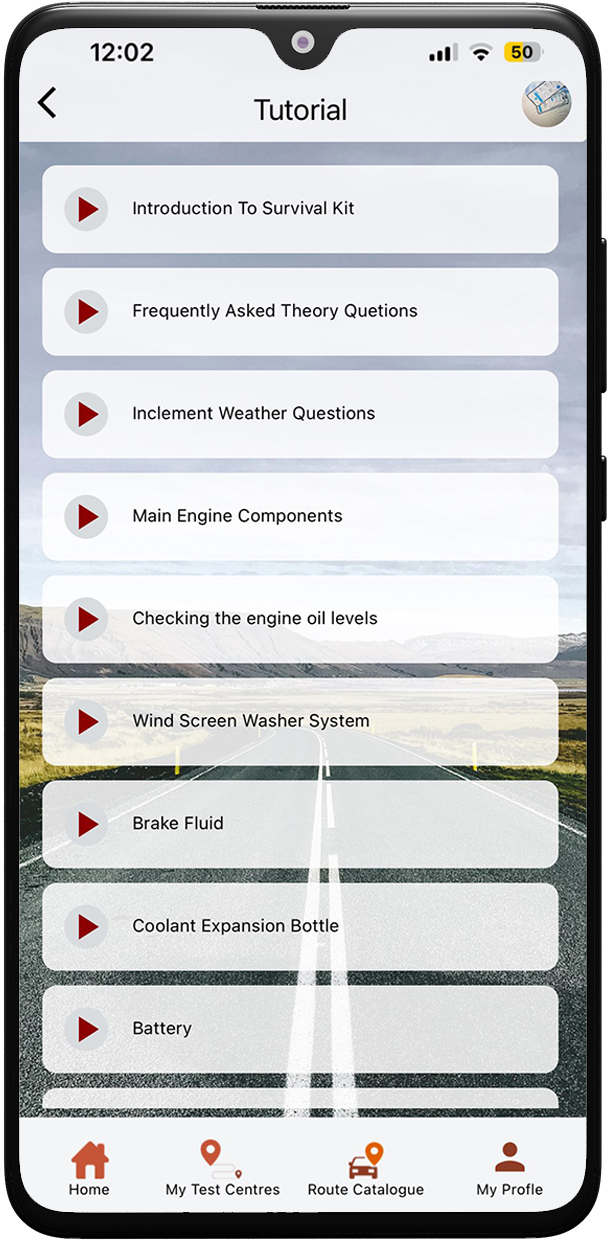Image resolution: width=608 pixels, height=1240 pixels.
Task: Open Main Engine Components tutorial
Action: (300, 517)
